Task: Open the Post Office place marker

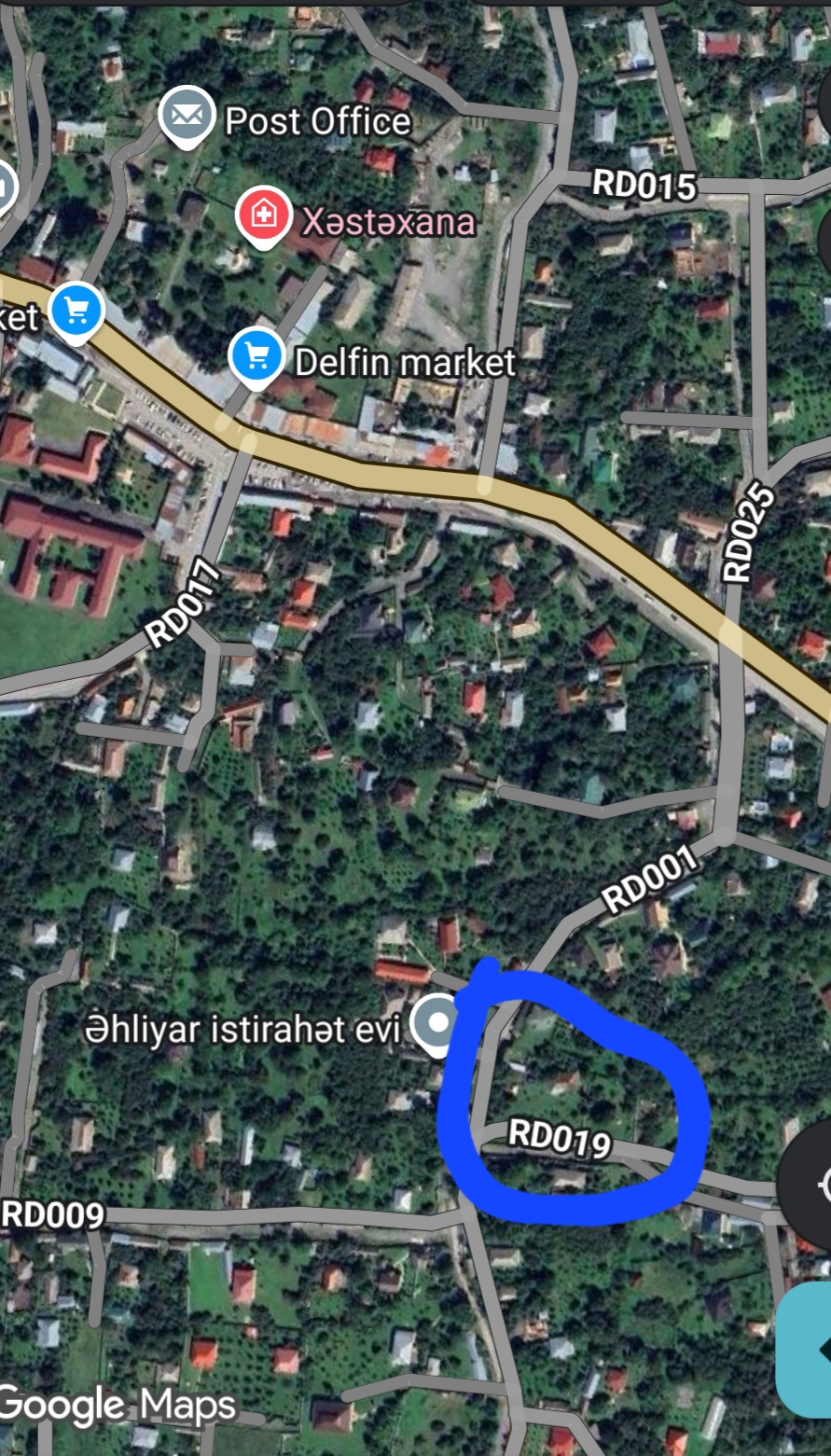Action: coord(187,117)
